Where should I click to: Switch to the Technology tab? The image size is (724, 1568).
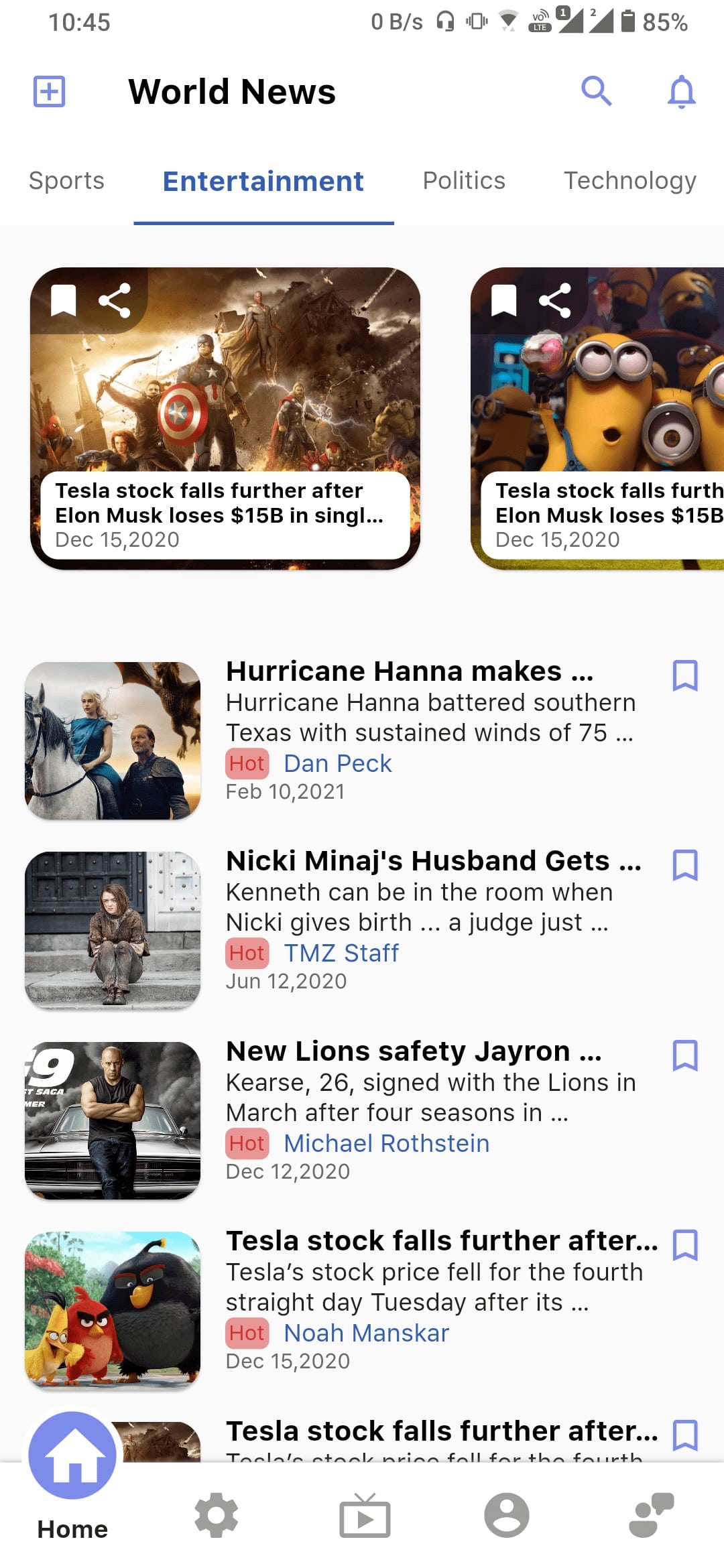(629, 181)
